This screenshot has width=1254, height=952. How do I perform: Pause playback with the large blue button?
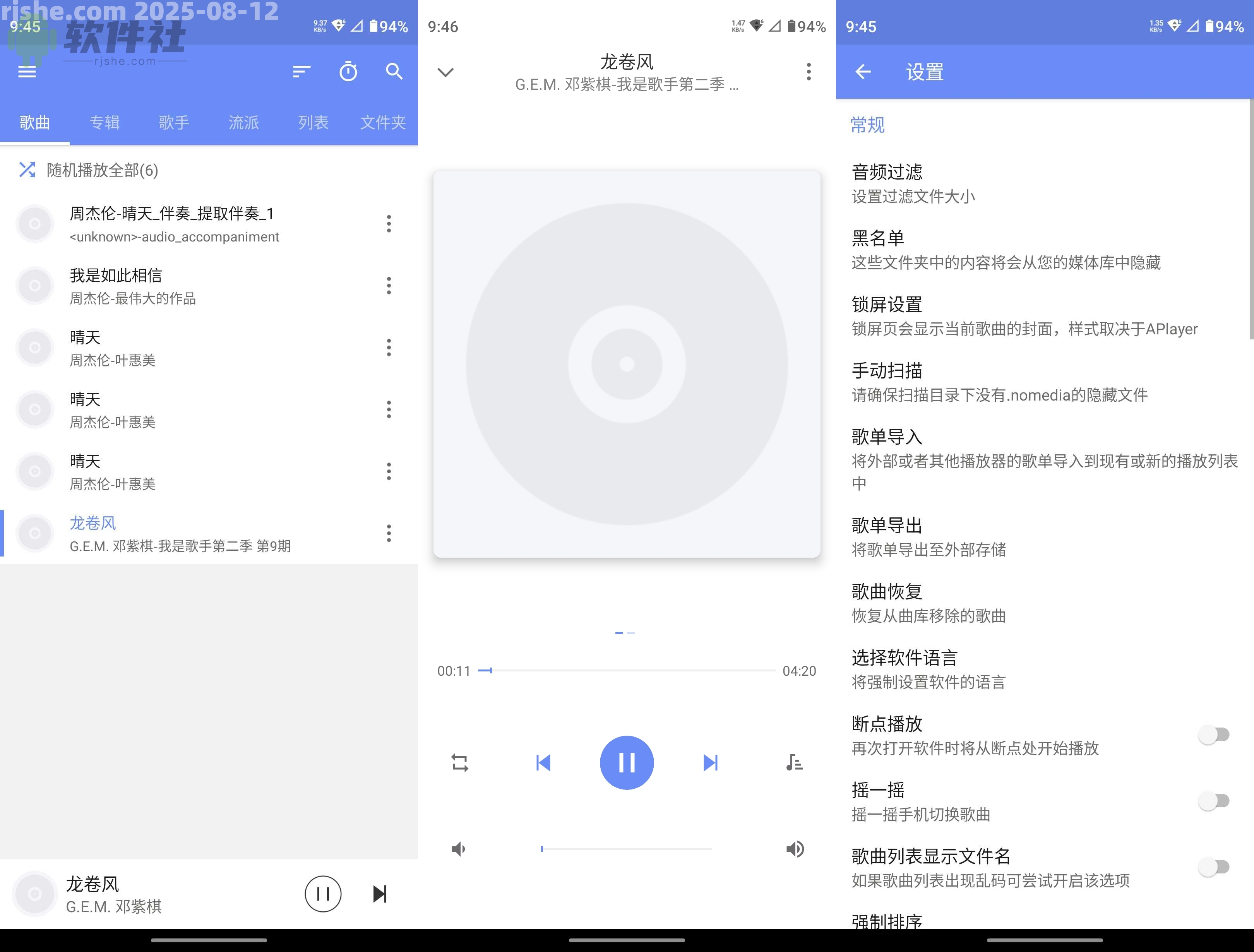(x=627, y=763)
